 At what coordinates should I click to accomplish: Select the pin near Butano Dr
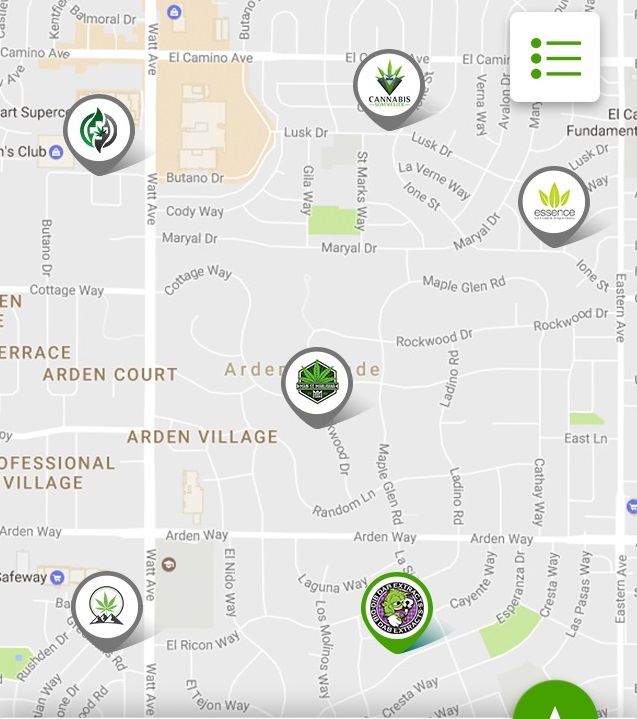tap(99, 131)
